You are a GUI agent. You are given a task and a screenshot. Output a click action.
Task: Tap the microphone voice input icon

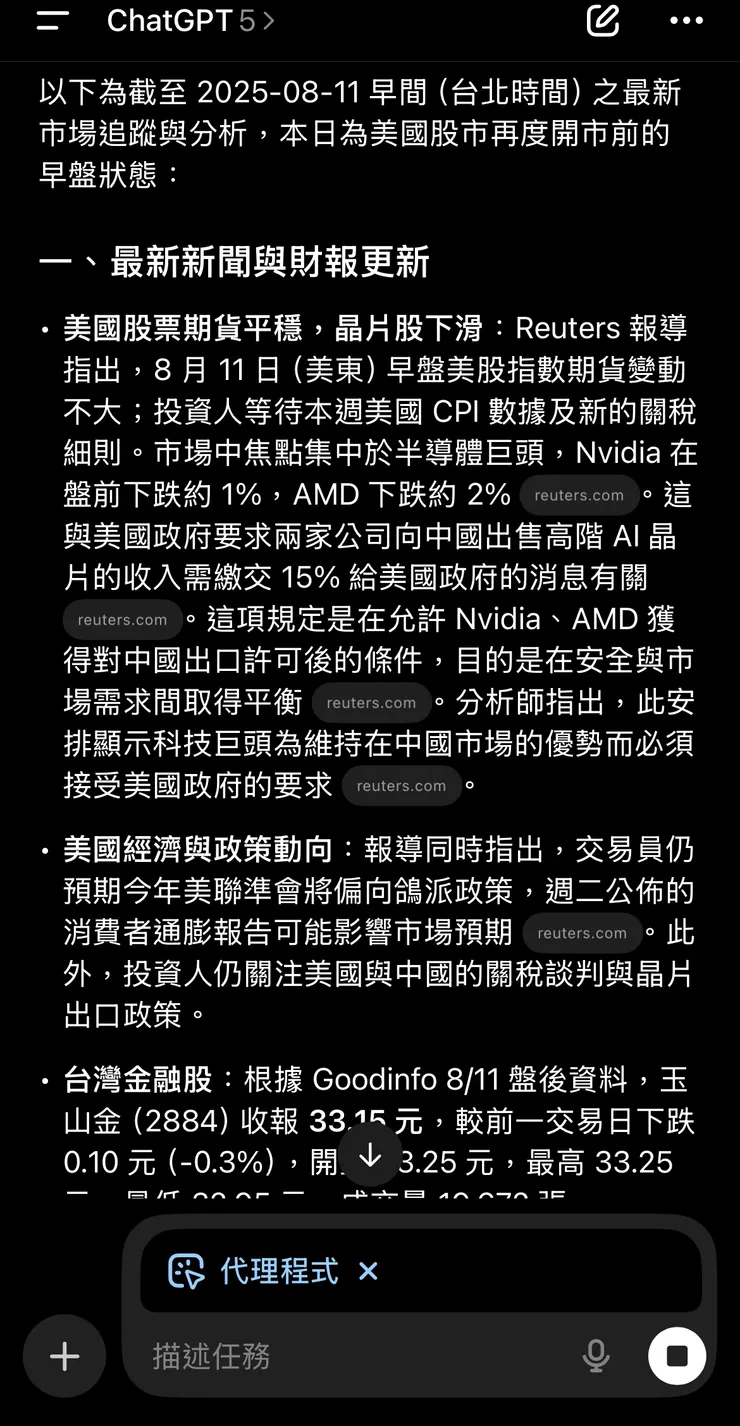[x=597, y=1356]
